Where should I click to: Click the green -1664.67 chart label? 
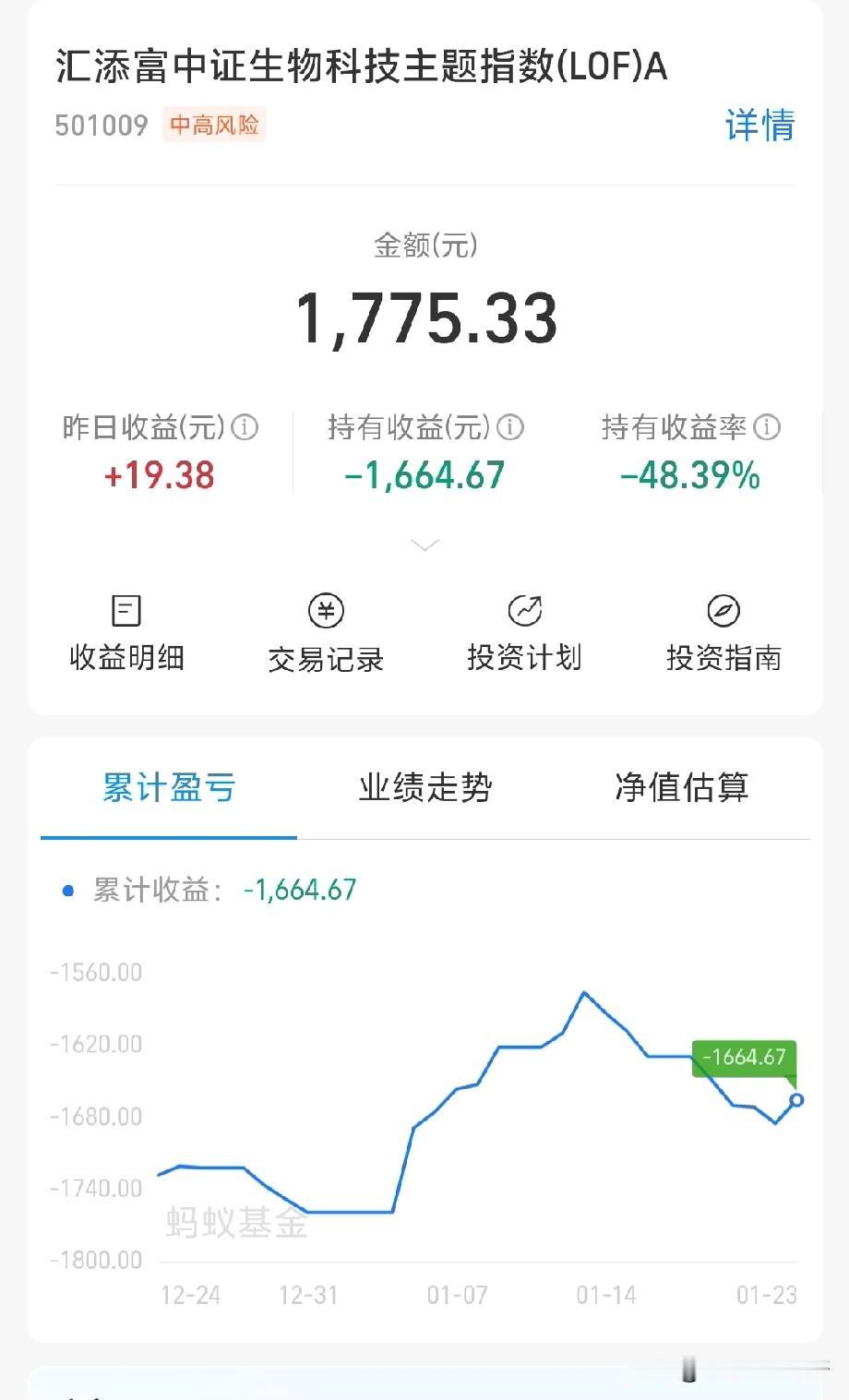click(x=746, y=1057)
